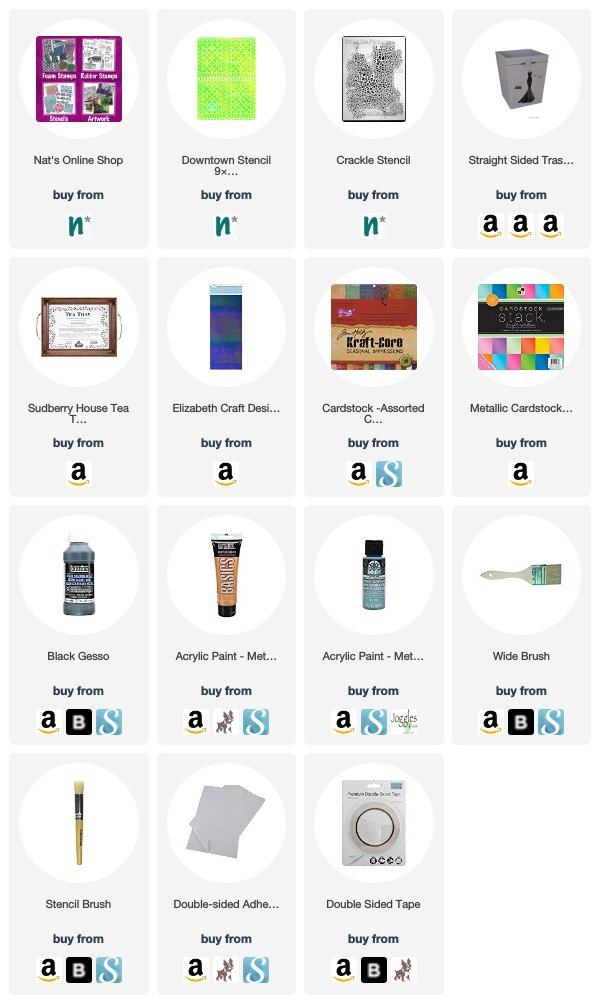Open the Downtown Stencil product image
Image resolution: width=600 pixels, height=1008 pixels.
pos(226,78)
